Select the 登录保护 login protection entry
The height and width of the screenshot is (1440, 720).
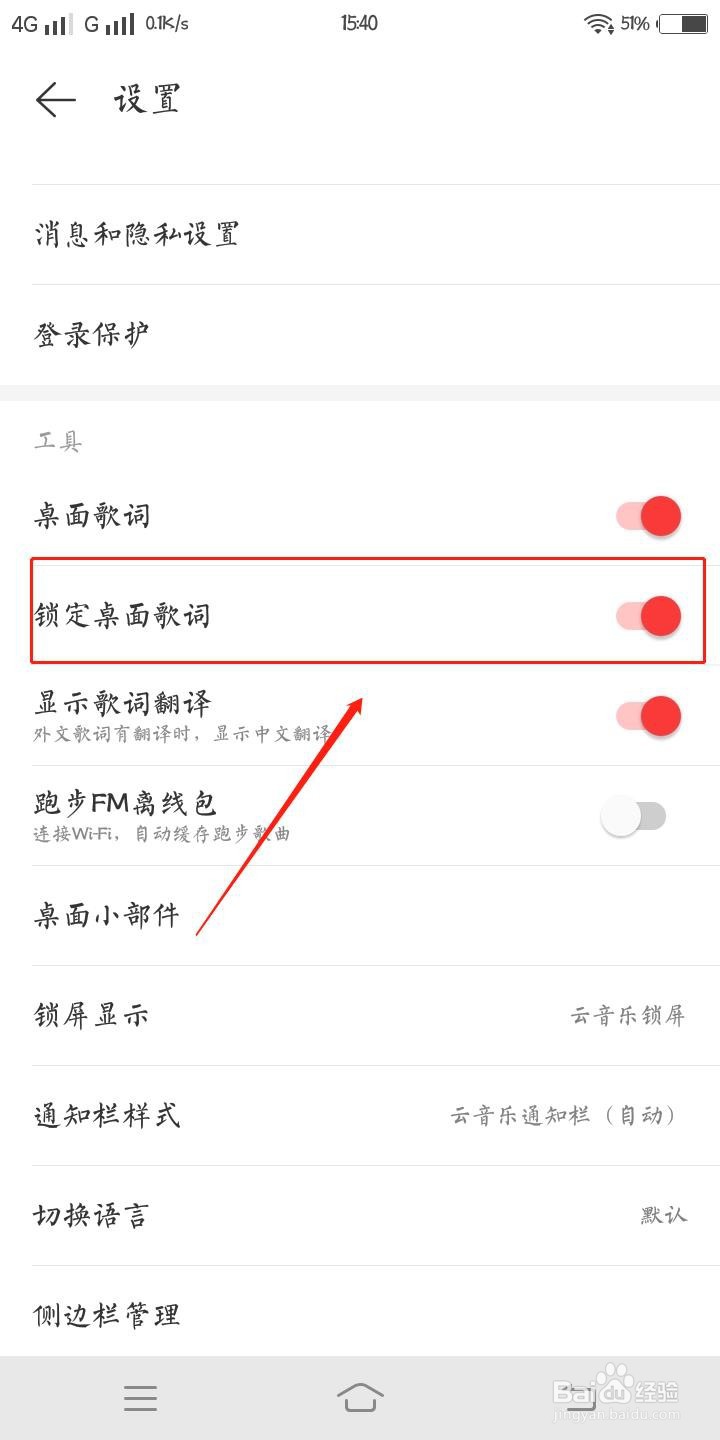pos(360,334)
